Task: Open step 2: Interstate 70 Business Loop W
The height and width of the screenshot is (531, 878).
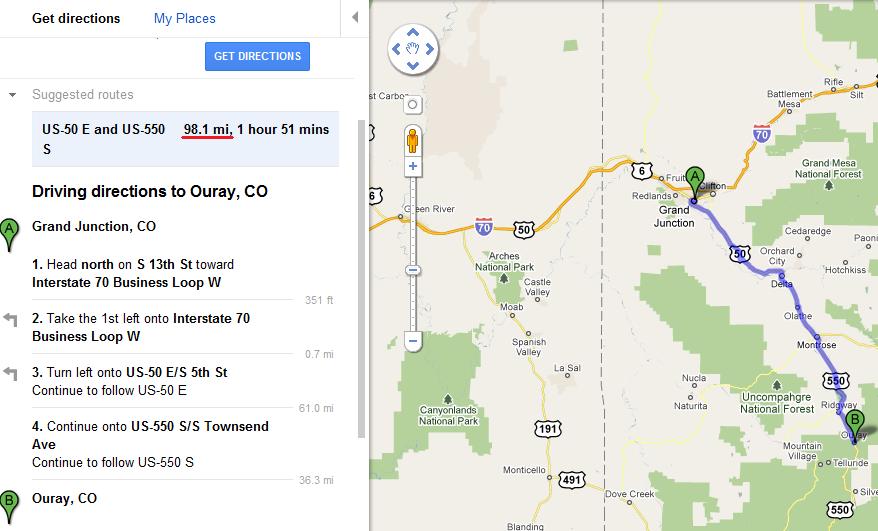Action: pyautogui.click(x=140, y=327)
